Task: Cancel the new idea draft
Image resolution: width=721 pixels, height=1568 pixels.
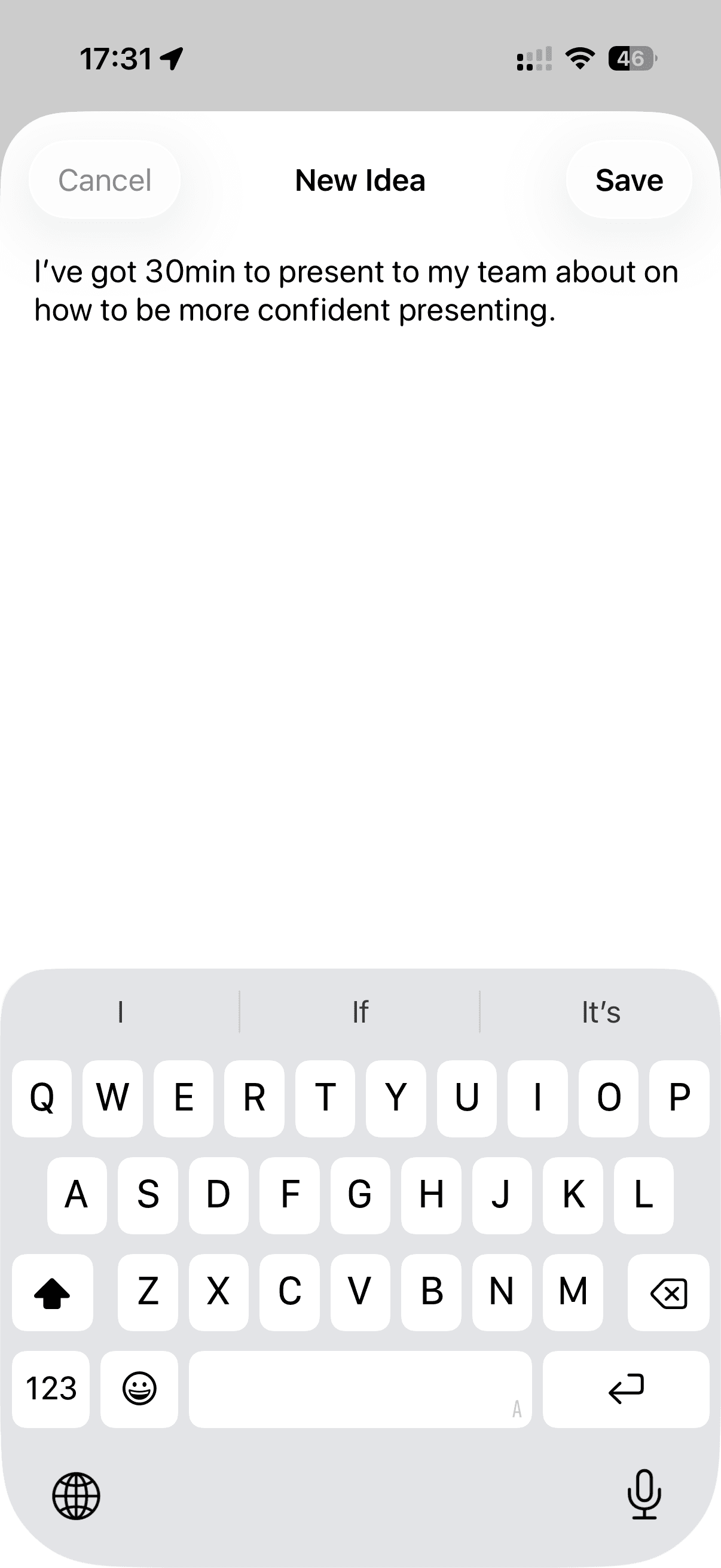Action: (x=105, y=180)
